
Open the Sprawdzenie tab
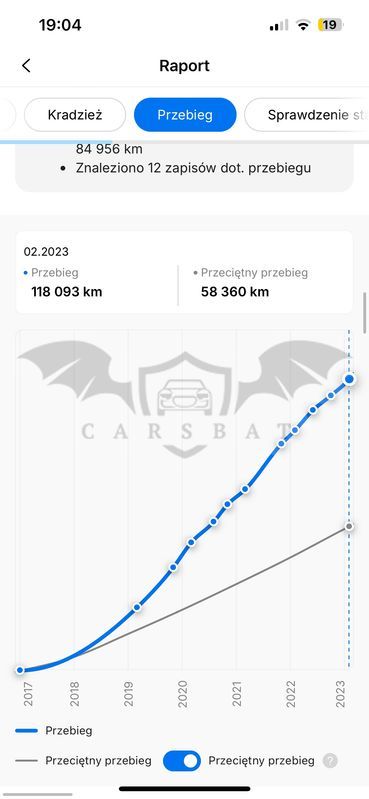coord(307,115)
